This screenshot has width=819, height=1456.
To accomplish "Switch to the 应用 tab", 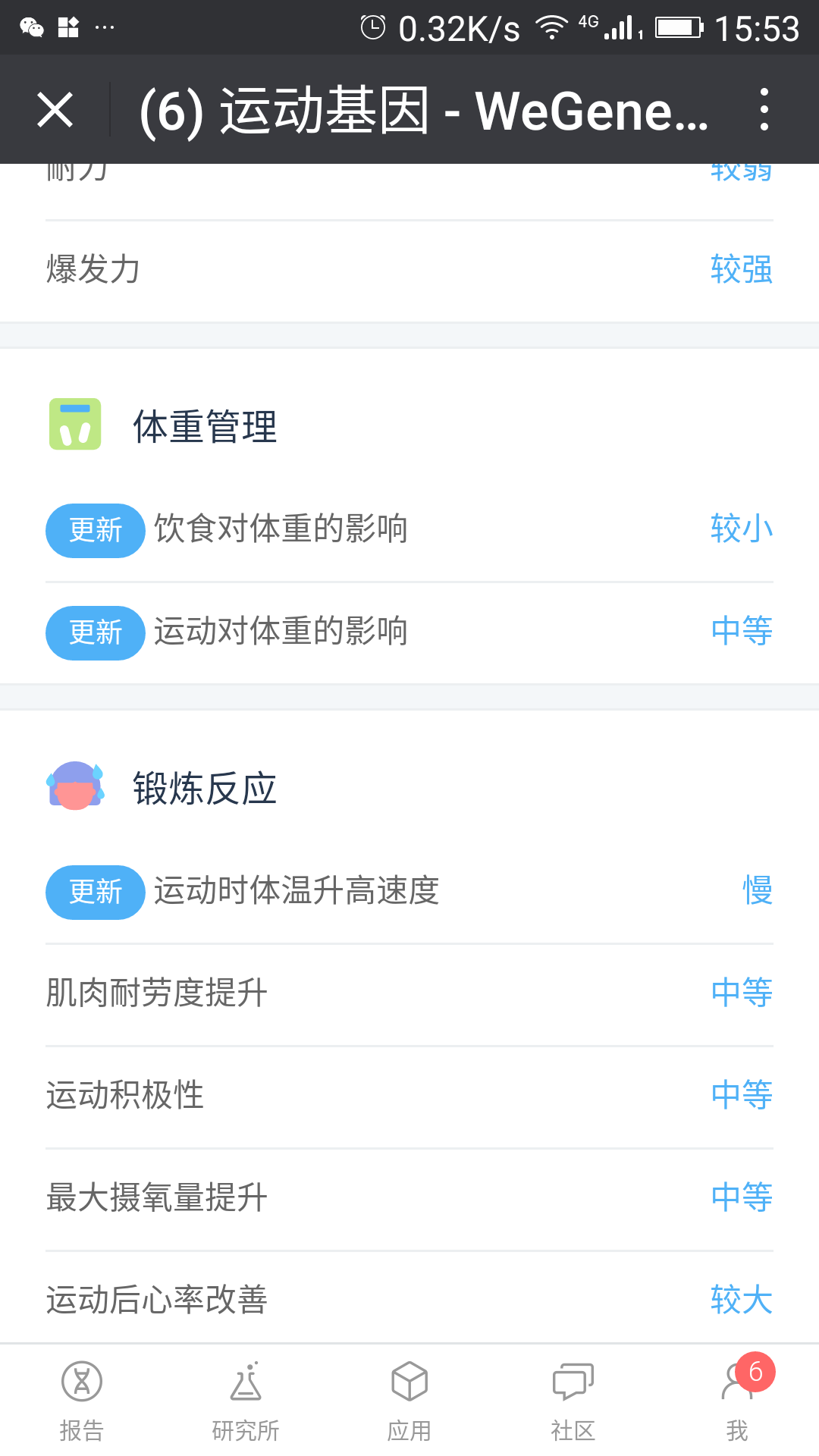I will click(x=409, y=1401).
